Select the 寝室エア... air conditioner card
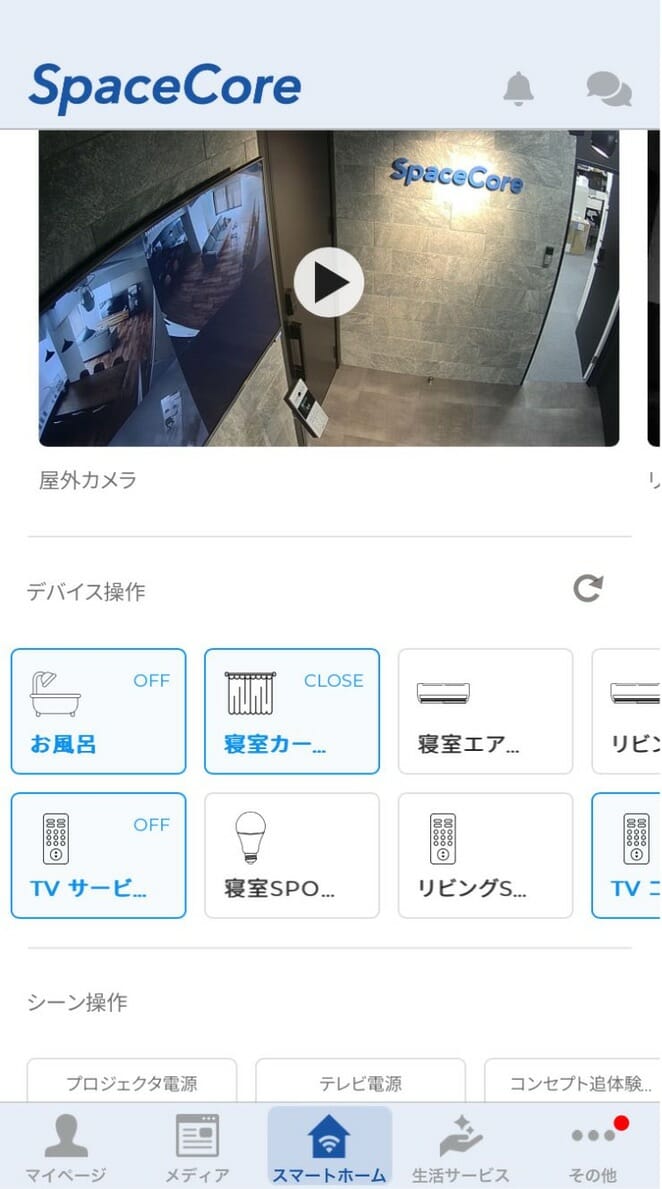The image size is (662, 1189). coord(485,711)
